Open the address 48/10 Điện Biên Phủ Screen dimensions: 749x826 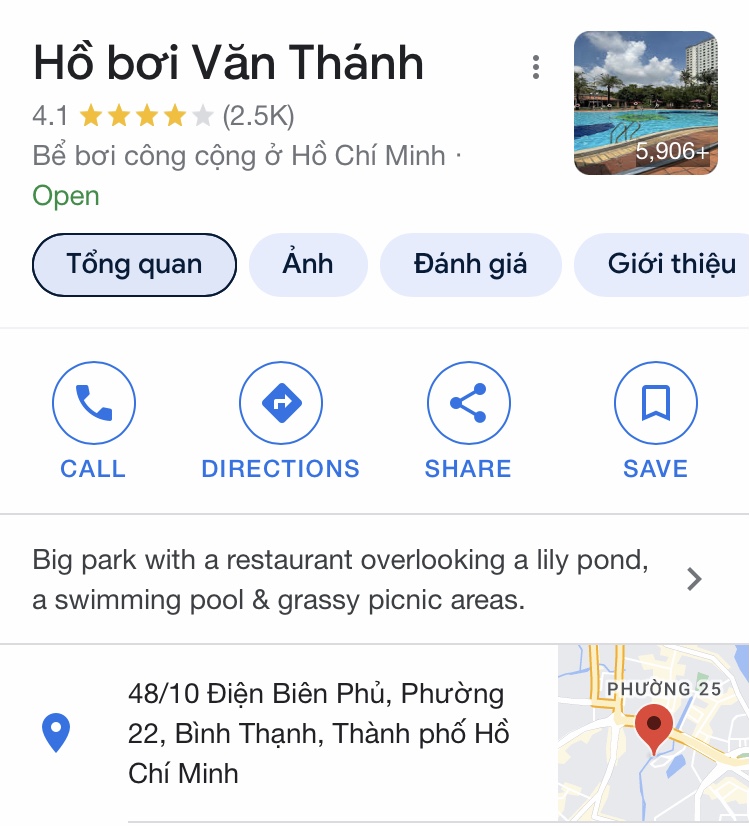(316, 733)
